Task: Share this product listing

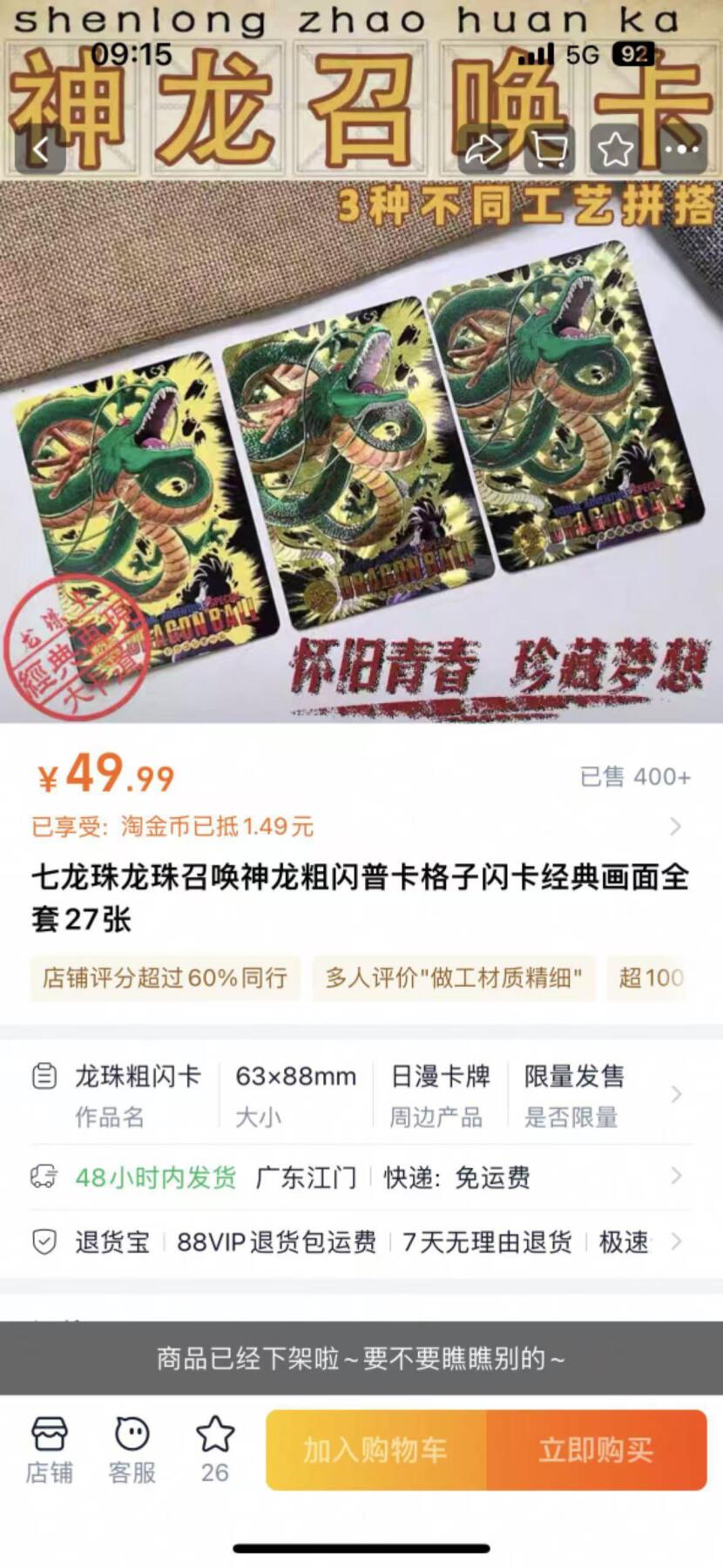Action: click(x=482, y=150)
